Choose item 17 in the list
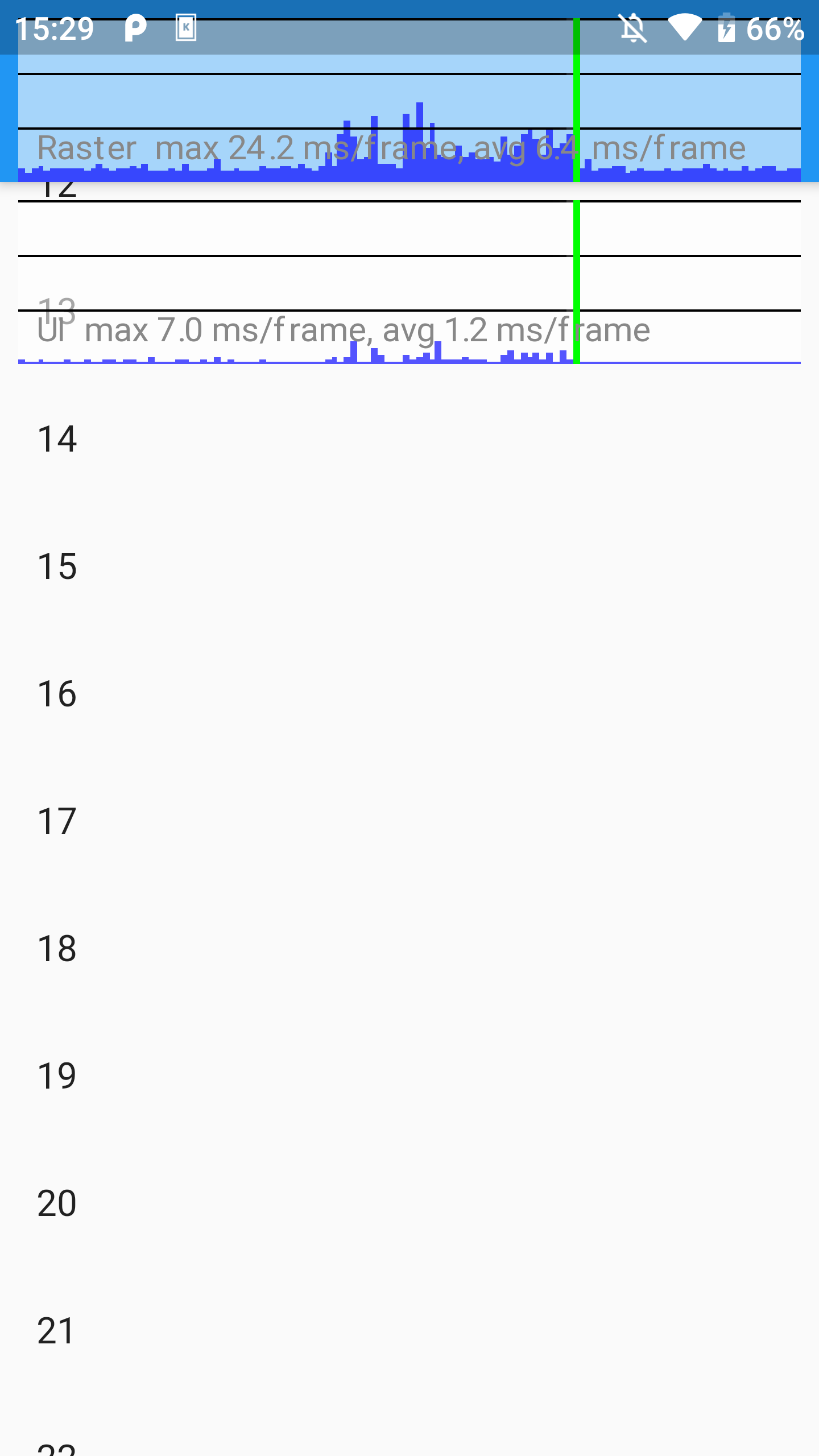Viewport: 819px width, 1456px height. pos(409,821)
